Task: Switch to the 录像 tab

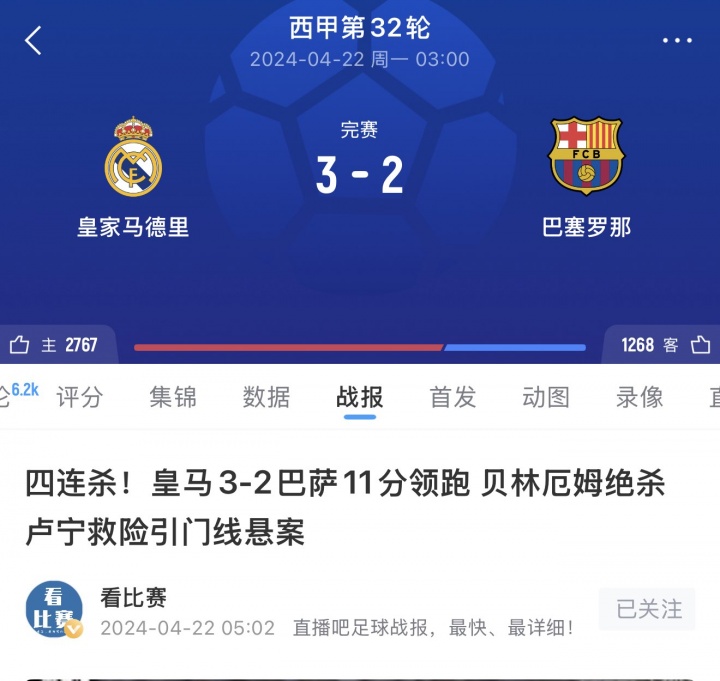Action: point(639,397)
